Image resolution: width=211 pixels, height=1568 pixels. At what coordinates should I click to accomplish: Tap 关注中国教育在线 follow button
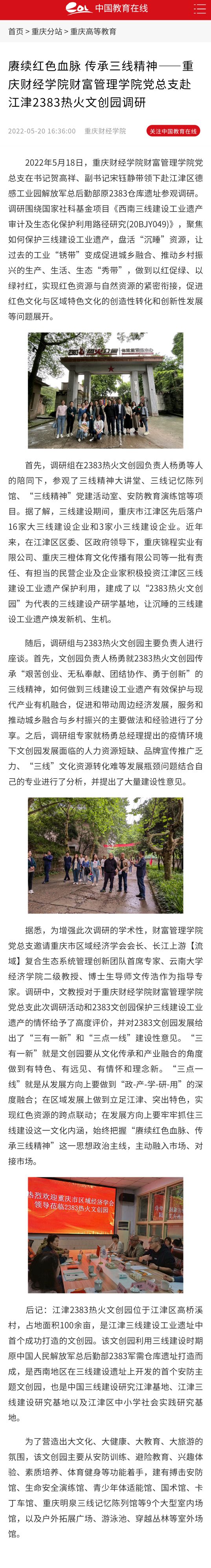click(173, 131)
